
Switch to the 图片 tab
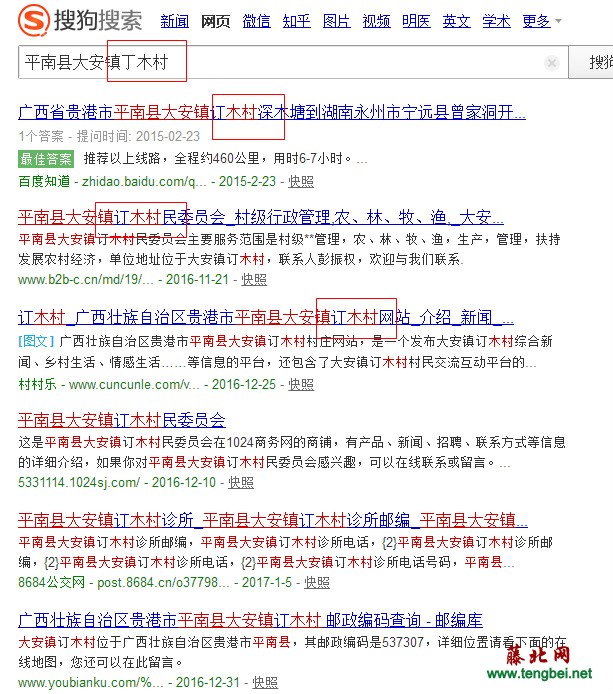(x=337, y=21)
